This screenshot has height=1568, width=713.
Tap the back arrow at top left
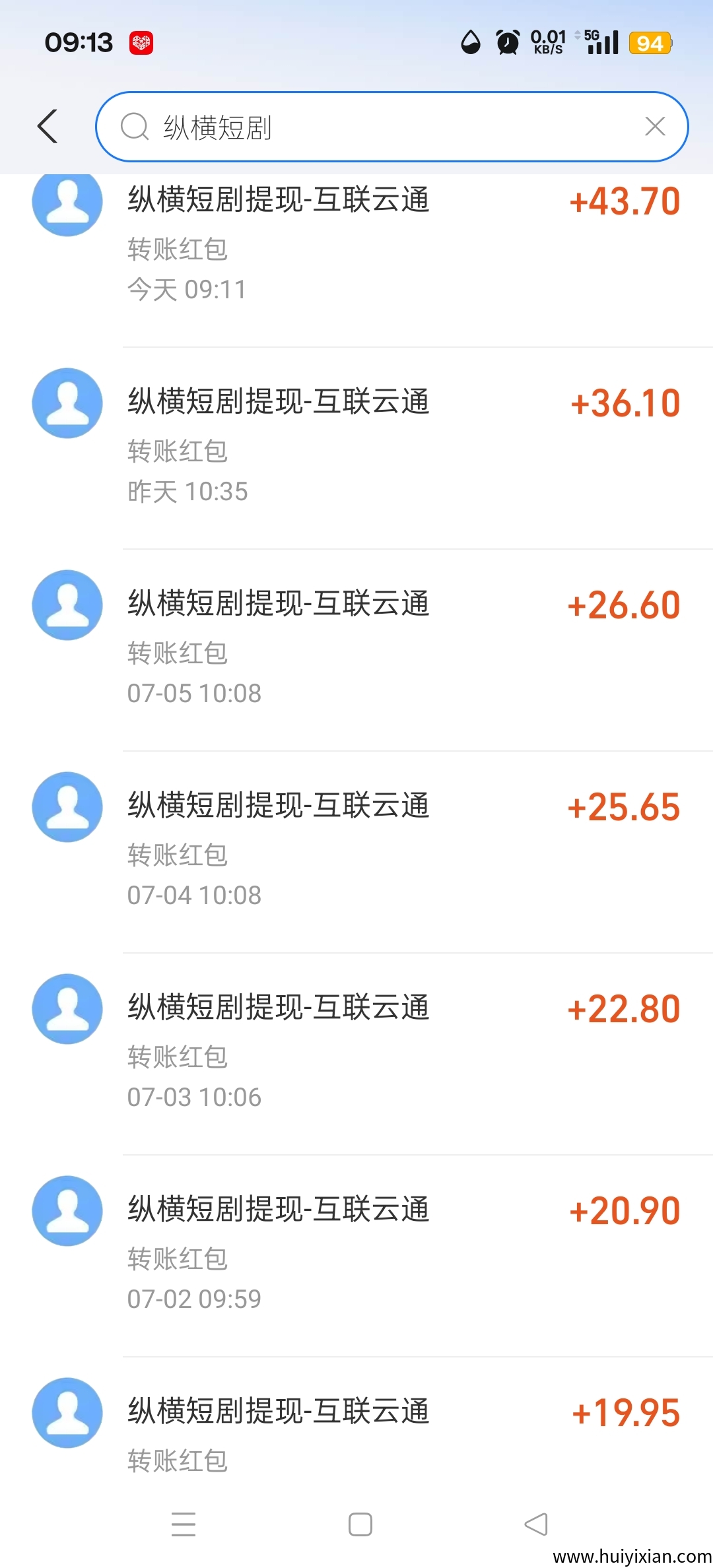(x=48, y=126)
